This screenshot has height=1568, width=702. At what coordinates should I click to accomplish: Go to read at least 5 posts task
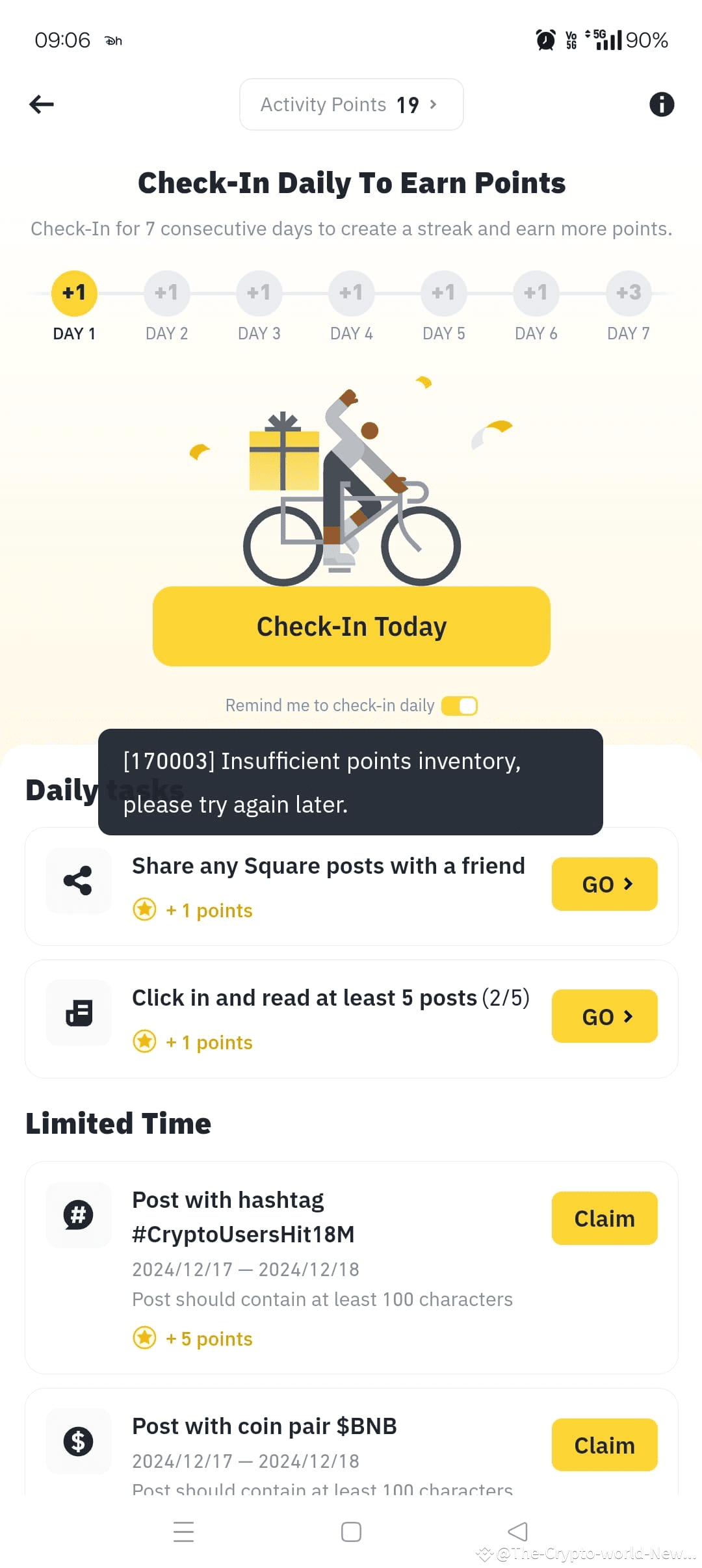click(604, 1016)
